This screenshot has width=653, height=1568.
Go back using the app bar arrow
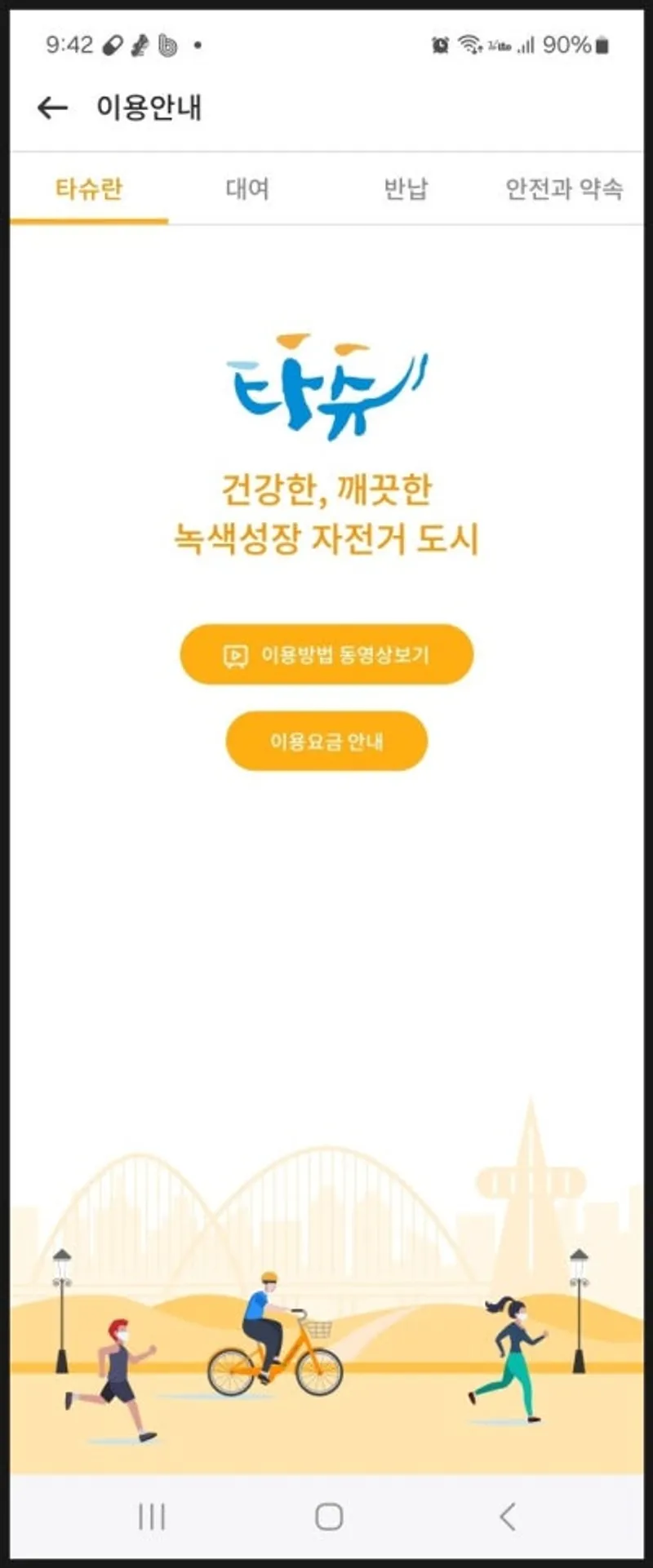52,108
